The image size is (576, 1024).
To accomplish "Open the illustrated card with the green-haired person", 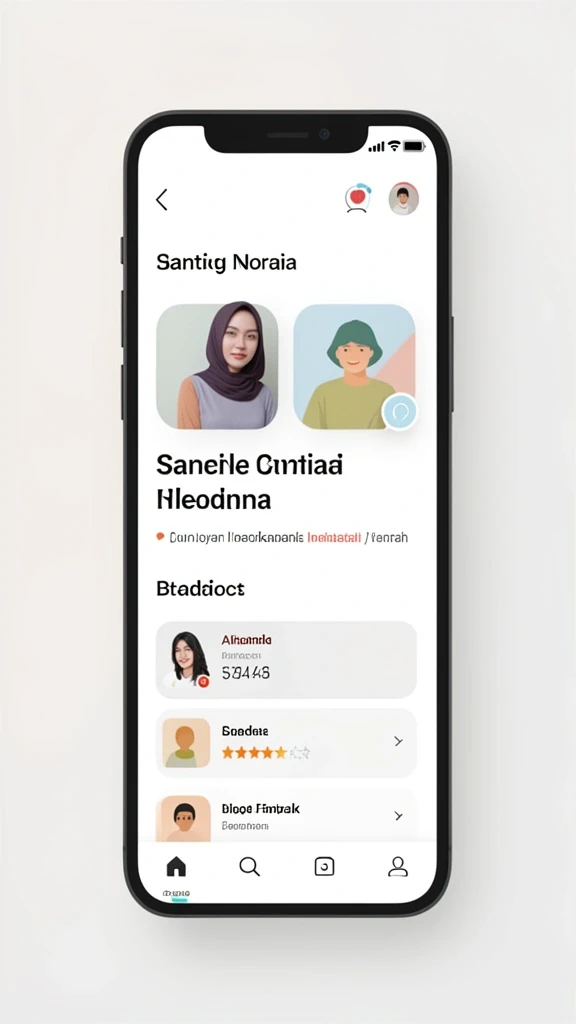I will pyautogui.click(x=354, y=366).
